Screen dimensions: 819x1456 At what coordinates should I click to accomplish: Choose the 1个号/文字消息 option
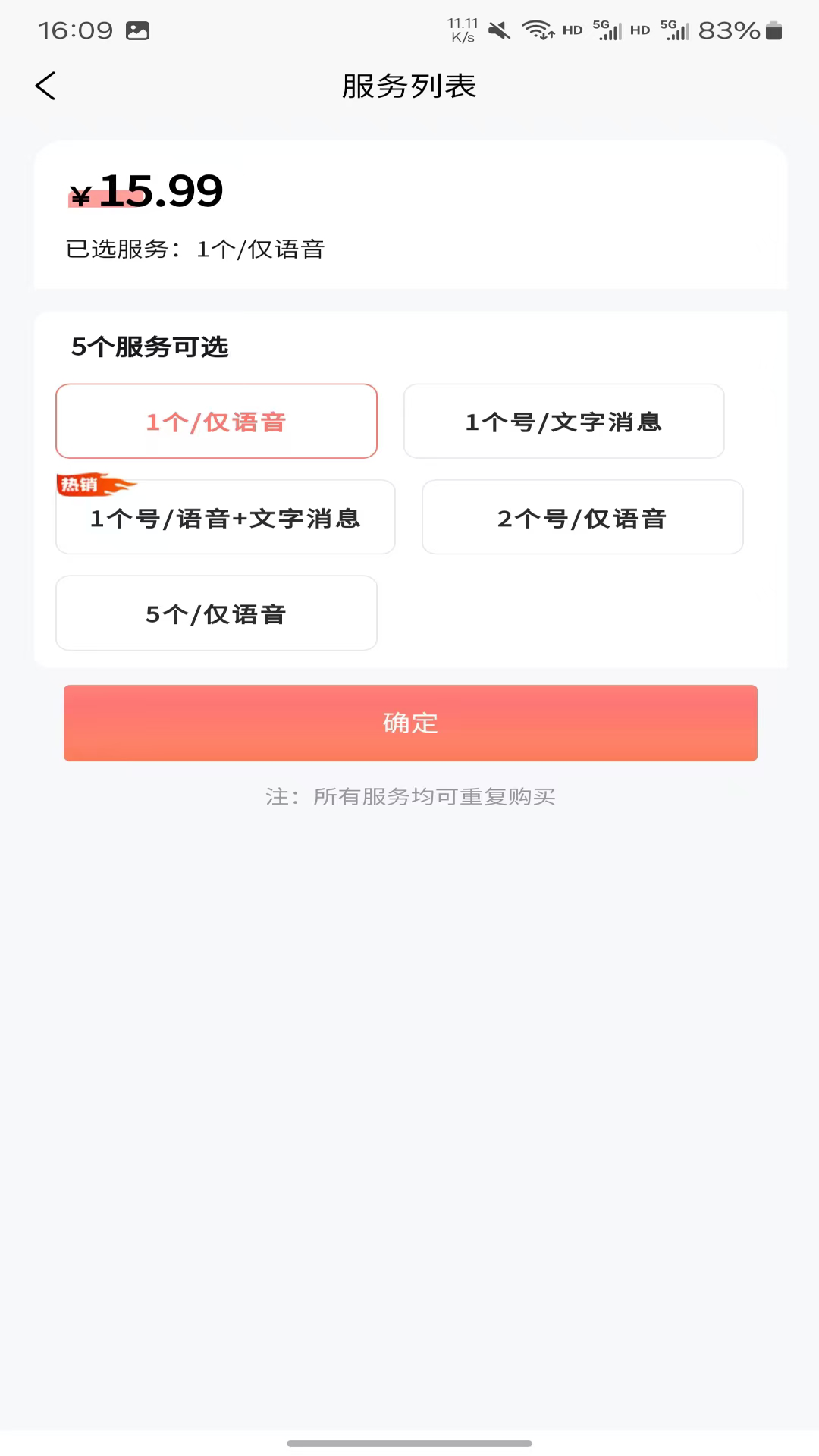(x=563, y=421)
